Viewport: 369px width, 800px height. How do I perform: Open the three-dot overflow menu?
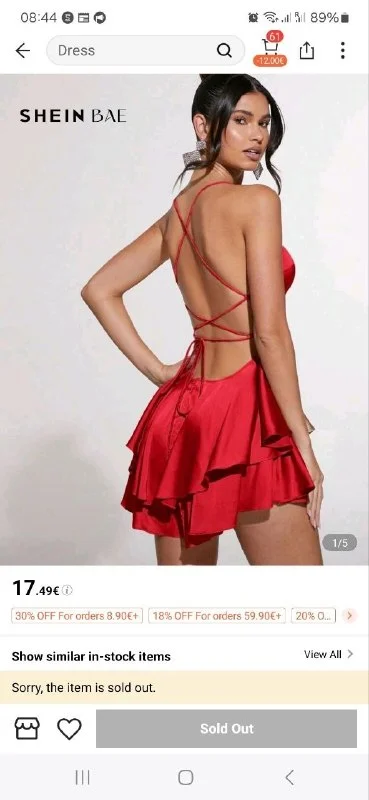342,50
